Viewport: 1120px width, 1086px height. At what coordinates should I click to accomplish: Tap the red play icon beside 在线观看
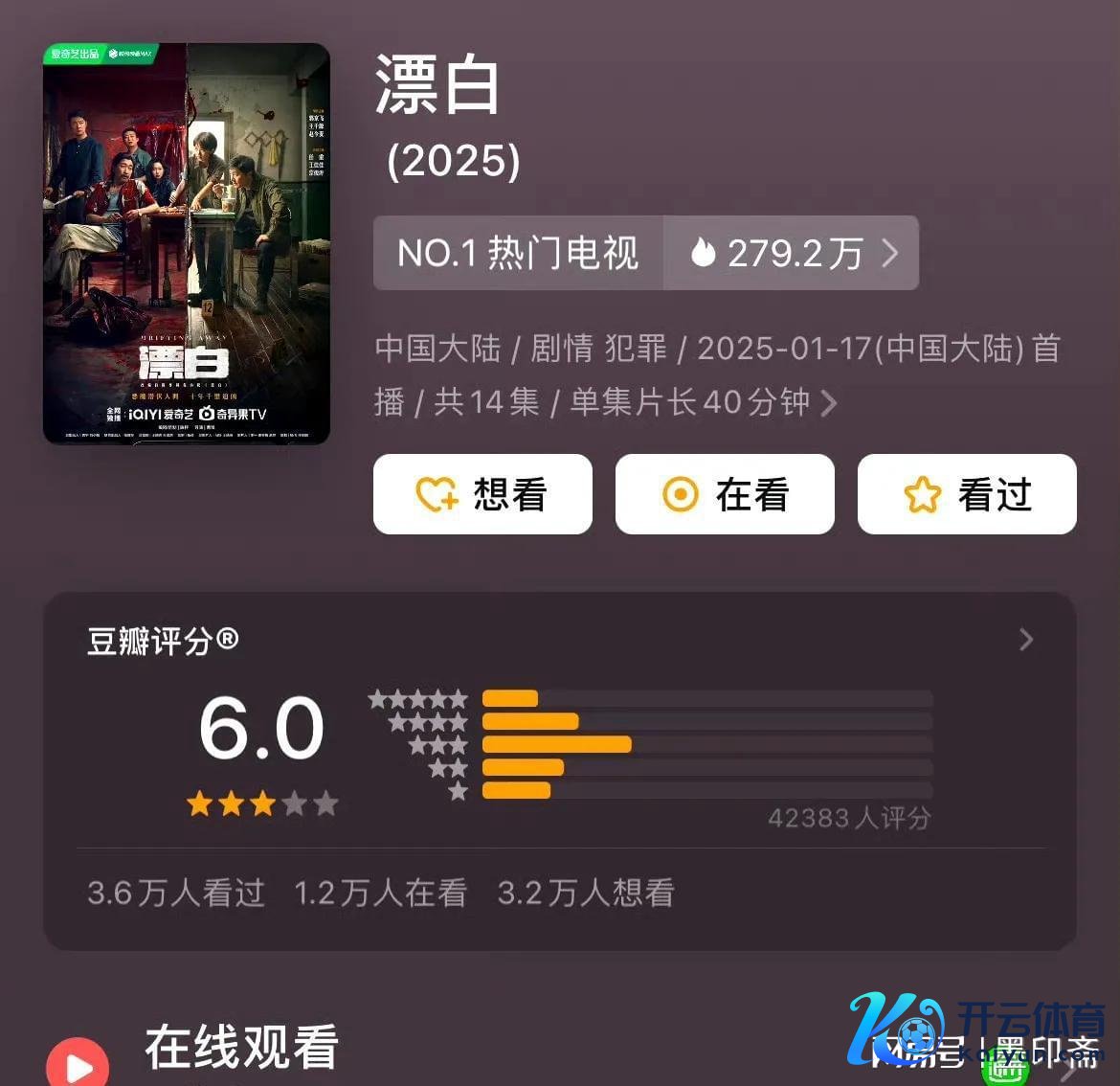pyautogui.click(x=78, y=1065)
